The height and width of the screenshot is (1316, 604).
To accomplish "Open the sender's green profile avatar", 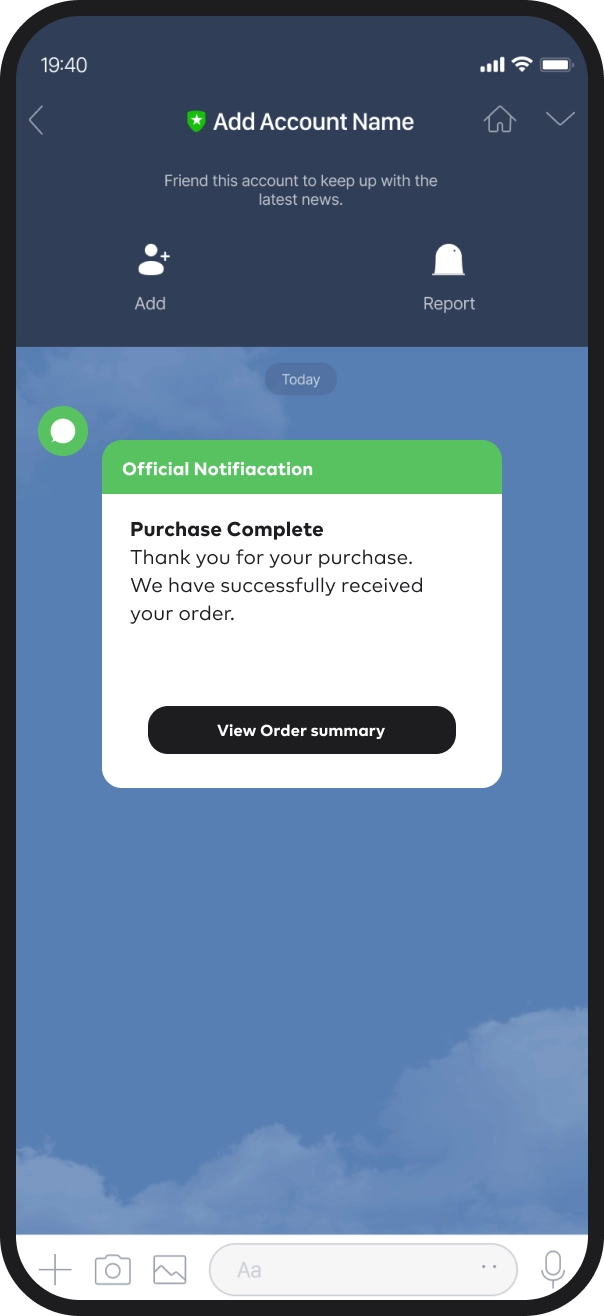I will point(63,431).
